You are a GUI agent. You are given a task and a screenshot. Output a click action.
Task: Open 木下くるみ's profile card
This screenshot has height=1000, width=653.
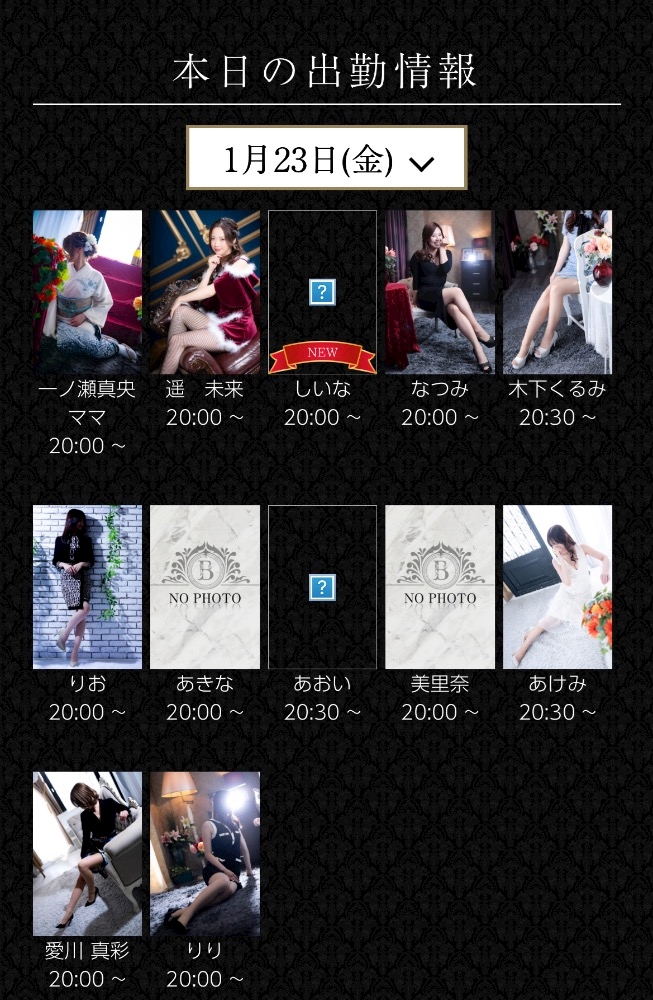557,292
